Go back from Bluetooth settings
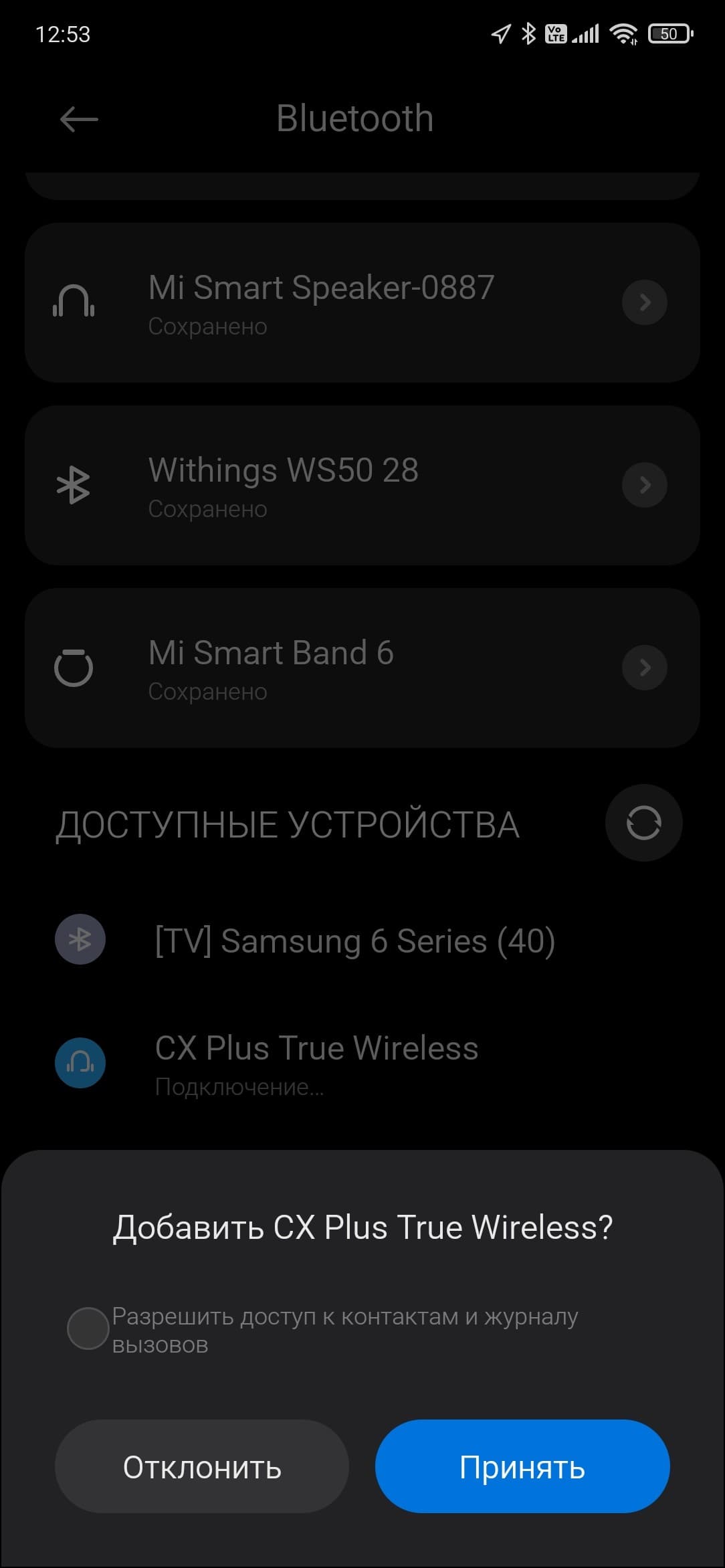 (79, 120)
